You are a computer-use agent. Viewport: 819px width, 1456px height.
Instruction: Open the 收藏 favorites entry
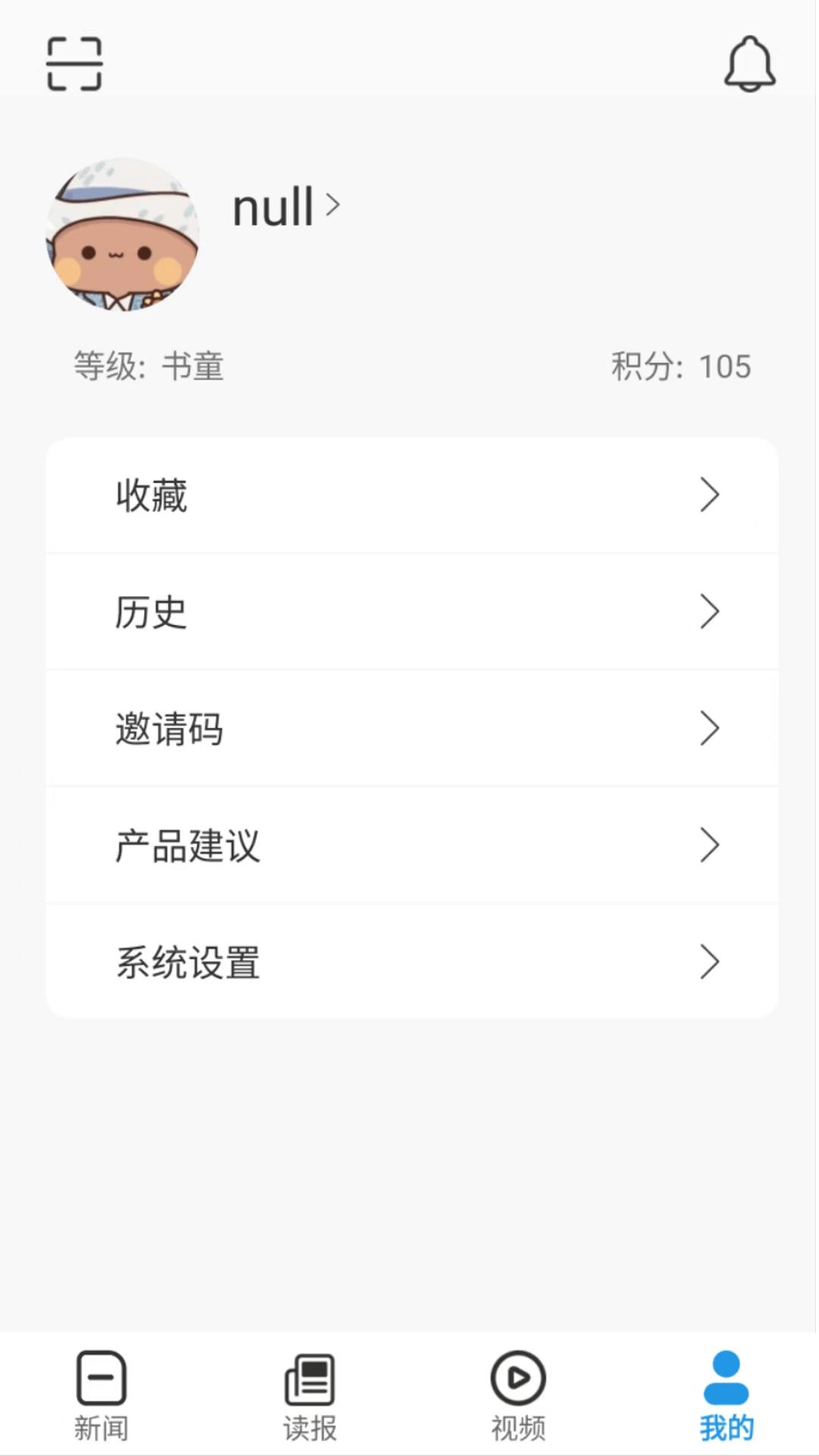point(151,495)
